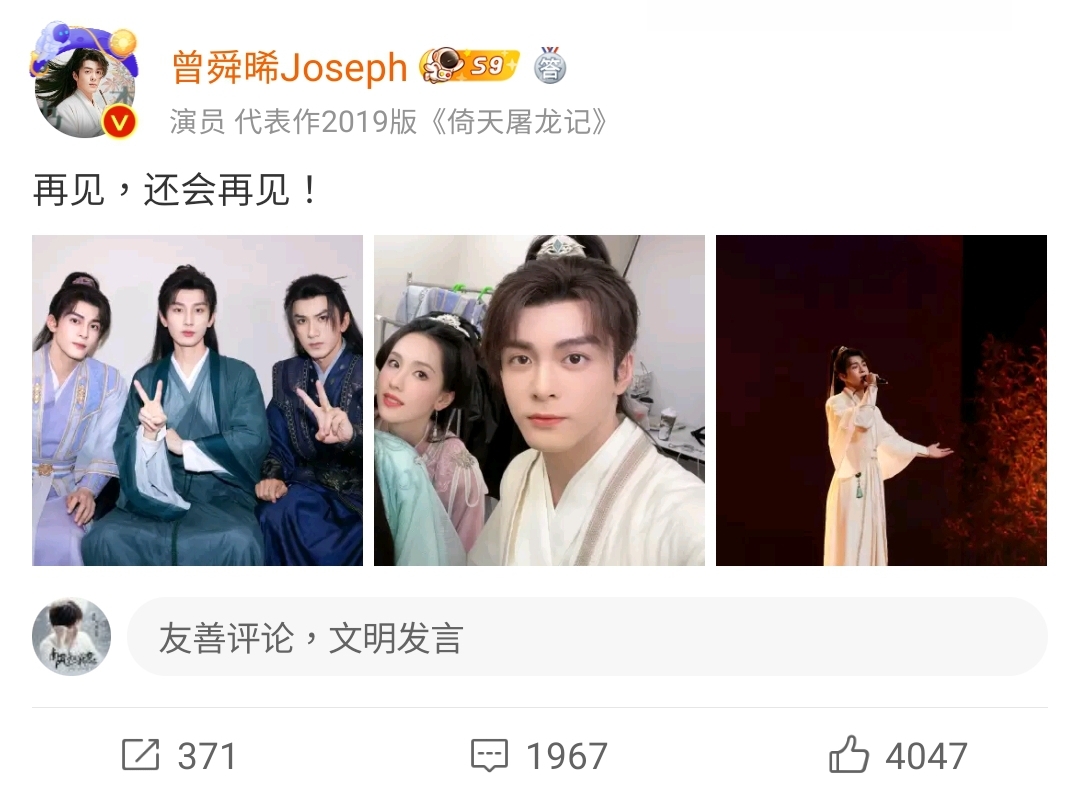The height and width of the screenshot is (801, 1080).
Task: Tap the 友善评论 comment input field
Action: click(x=586, y=638)
